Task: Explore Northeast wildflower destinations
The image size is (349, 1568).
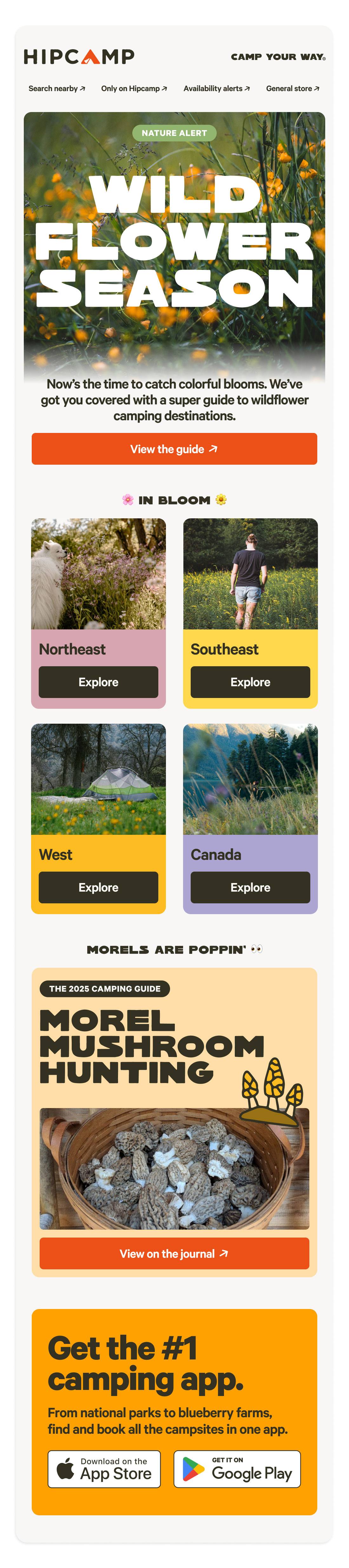Action: (98, 682)
